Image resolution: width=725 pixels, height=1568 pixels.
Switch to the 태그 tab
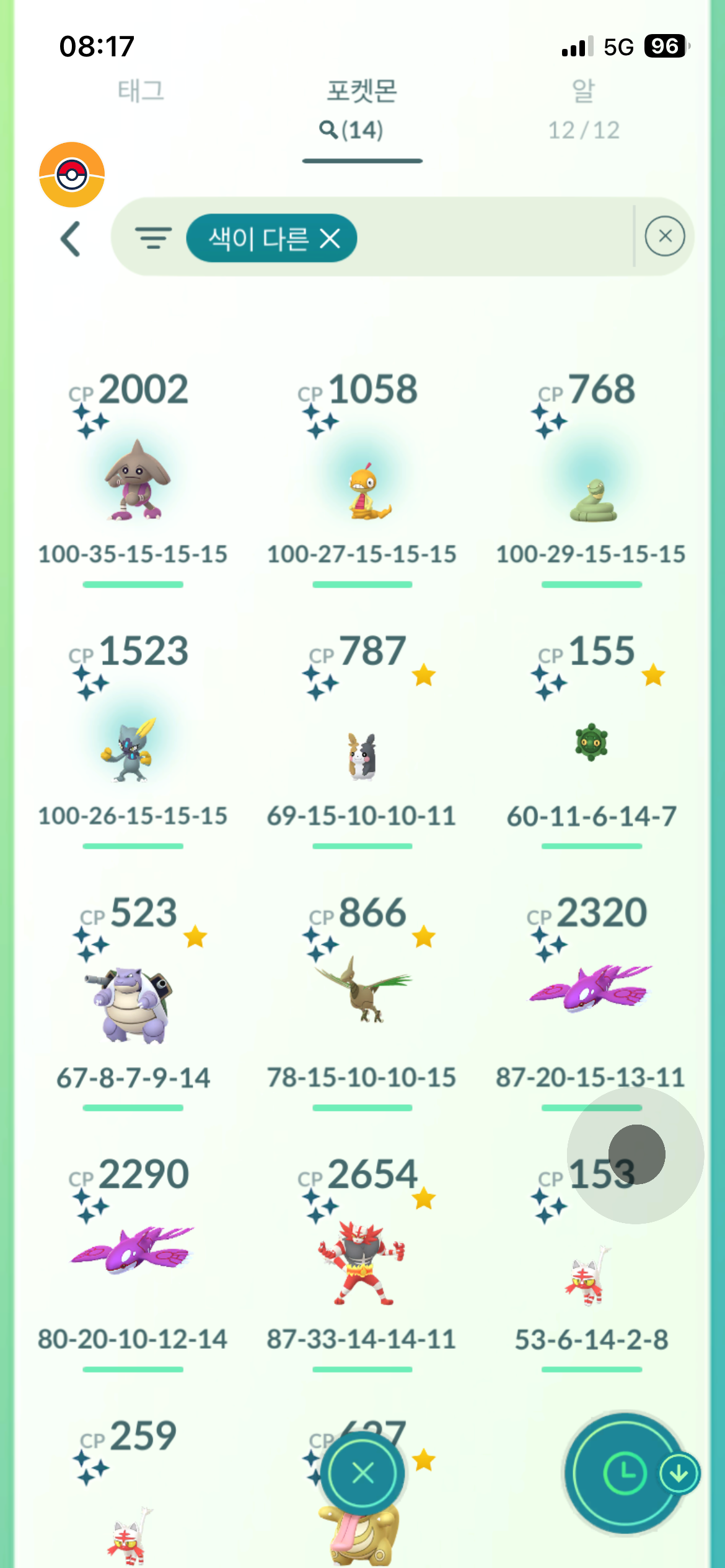click(x=141, y=92)
